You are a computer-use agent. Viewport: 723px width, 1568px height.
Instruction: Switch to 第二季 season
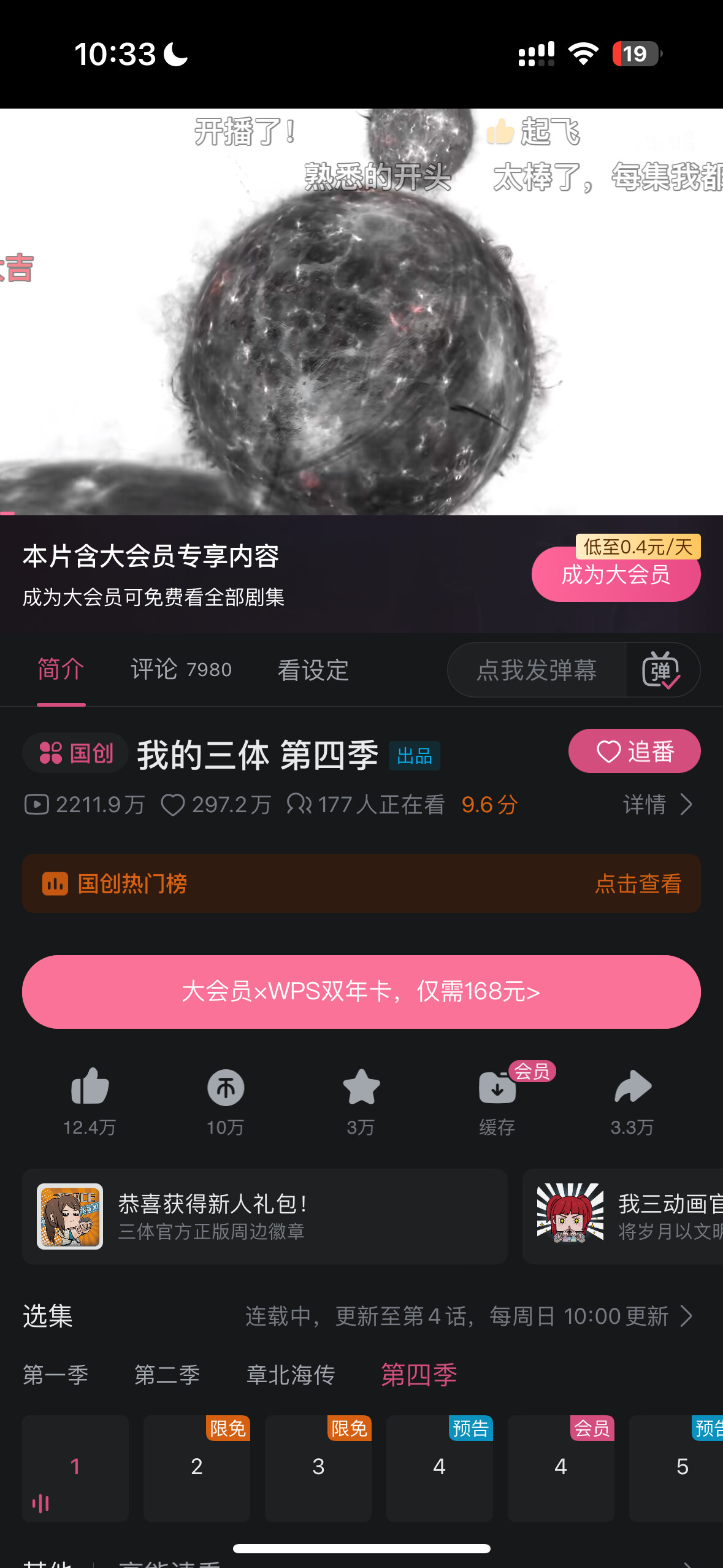167,1375
